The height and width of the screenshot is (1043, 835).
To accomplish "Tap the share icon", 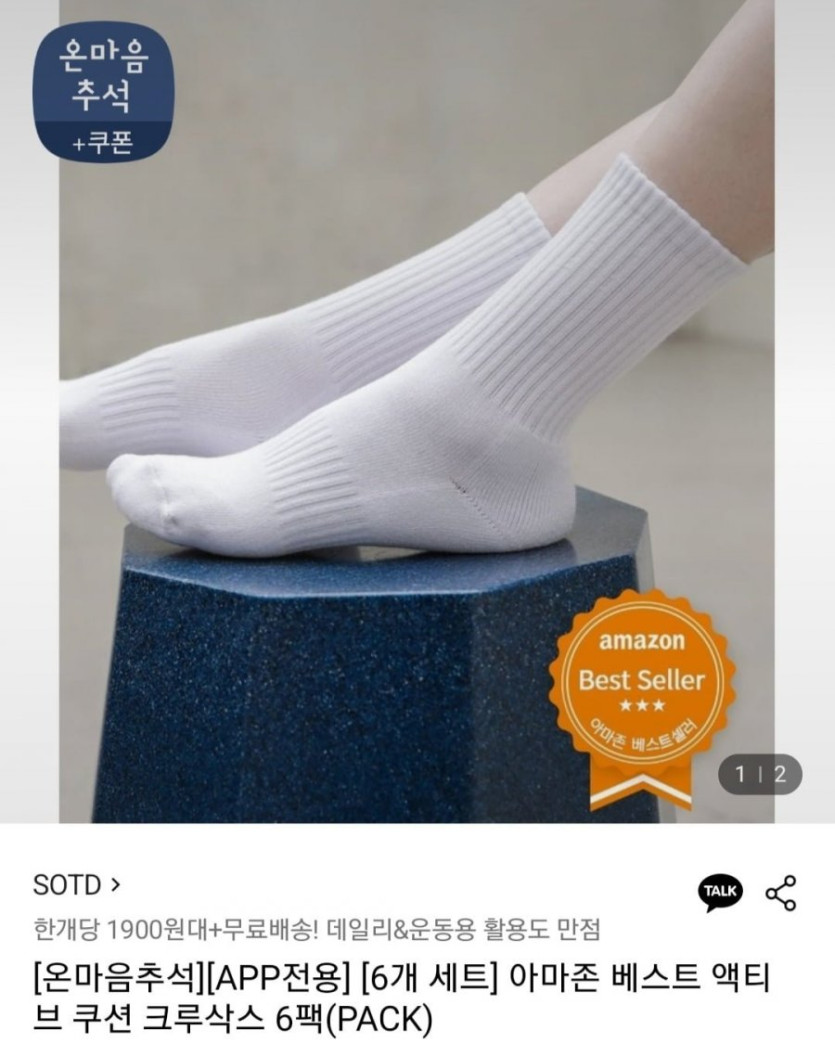I will [x=781, y=892].
